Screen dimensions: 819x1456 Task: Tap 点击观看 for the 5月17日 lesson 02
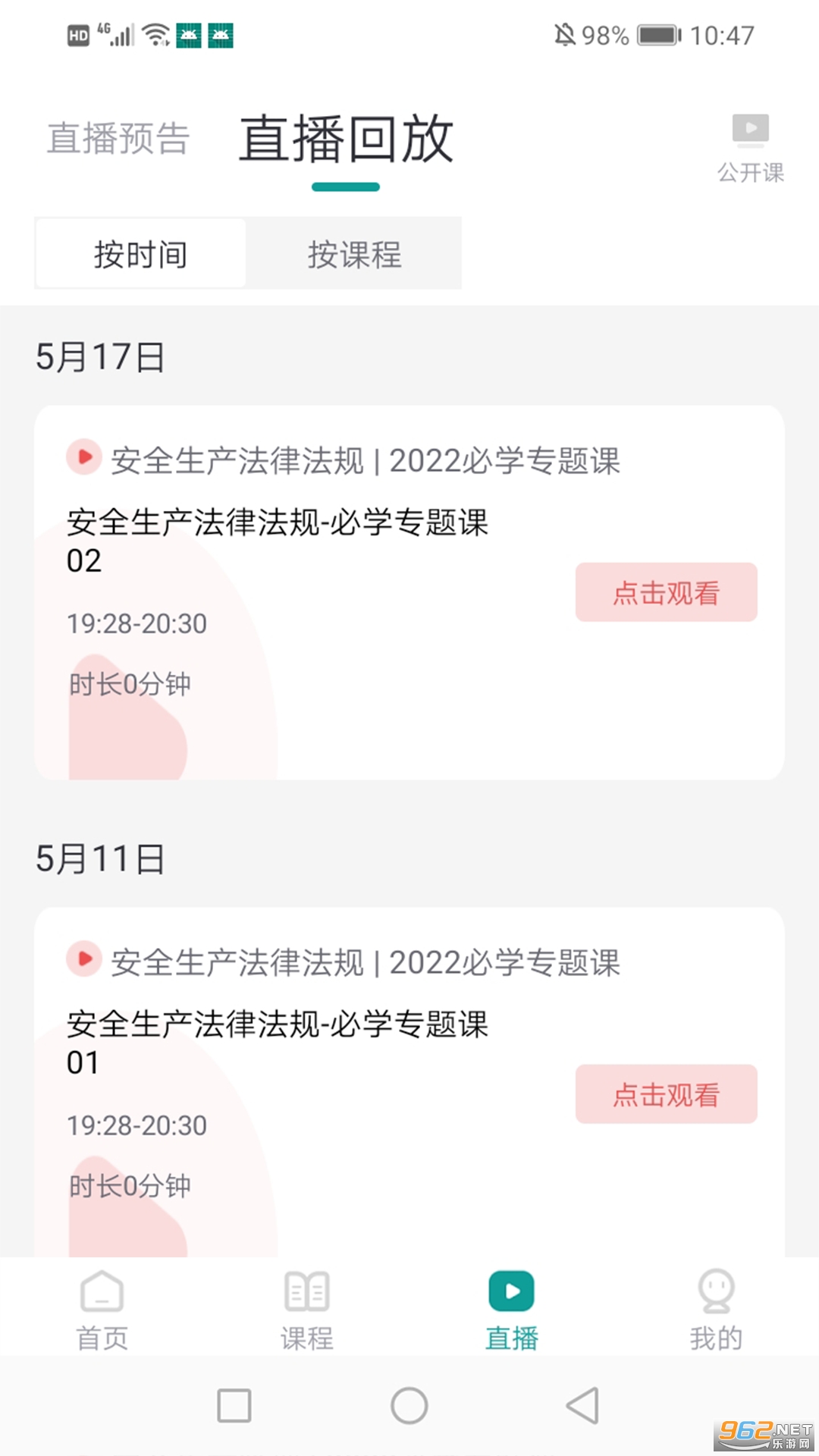point(666,592)
